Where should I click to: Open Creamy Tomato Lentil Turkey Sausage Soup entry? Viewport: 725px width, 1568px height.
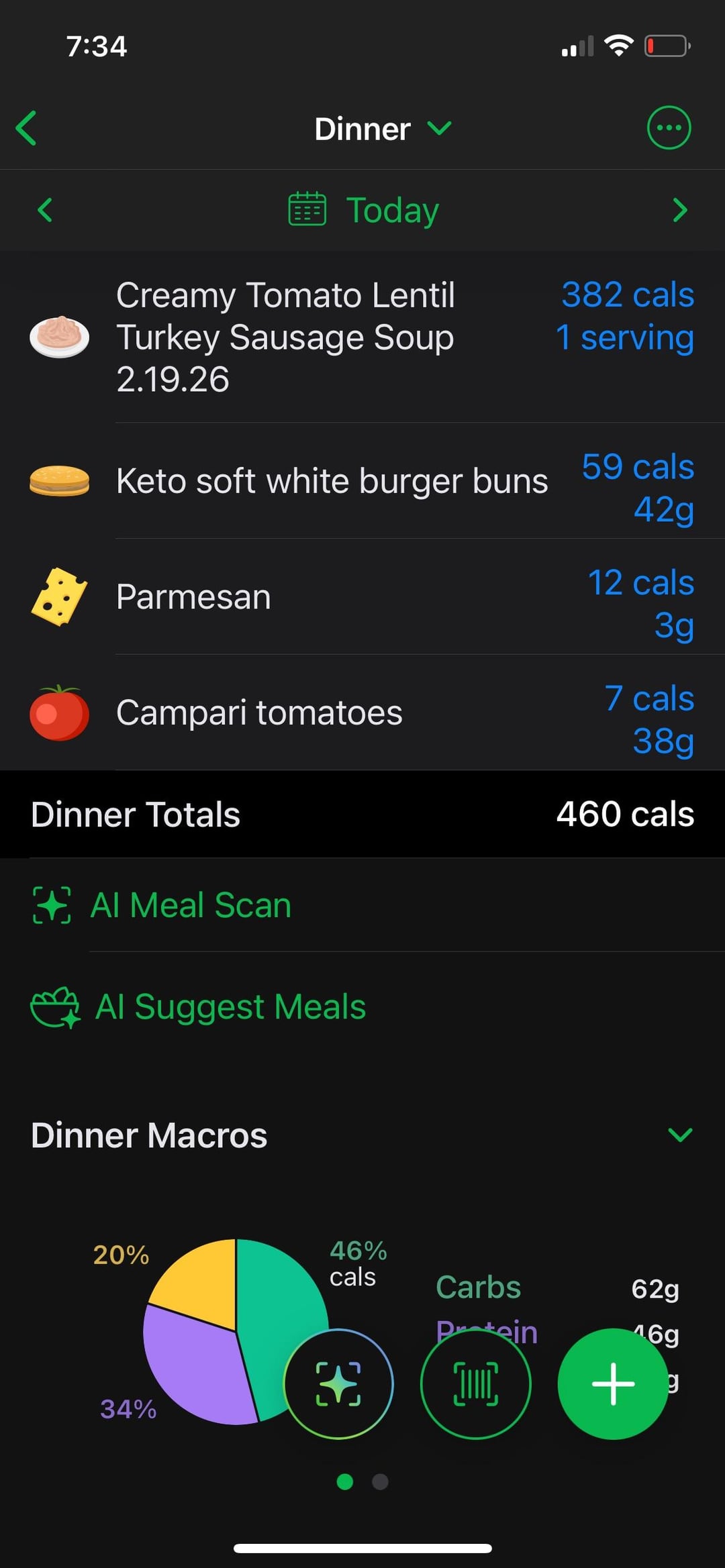click(362, 337)
